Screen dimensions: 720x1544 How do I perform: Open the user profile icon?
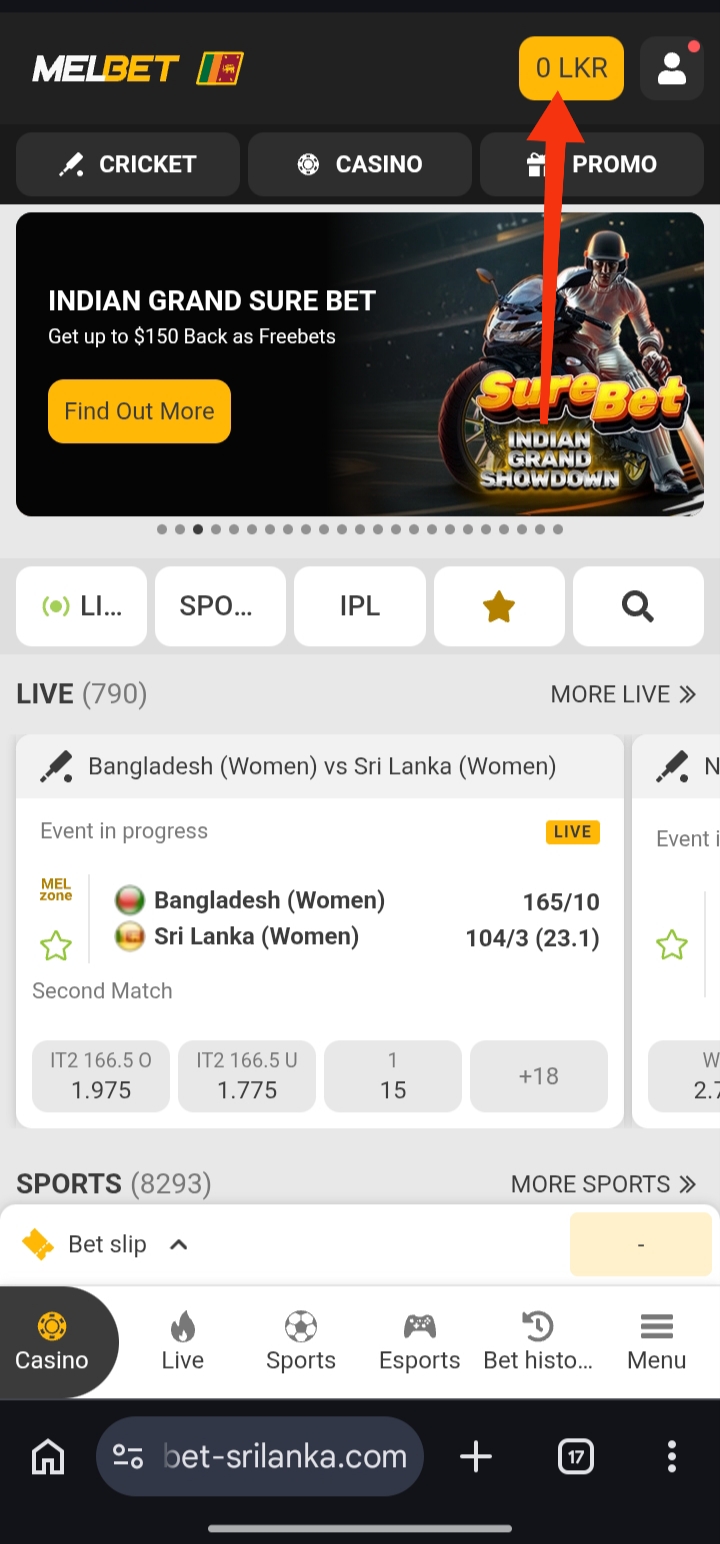[671, 68]
